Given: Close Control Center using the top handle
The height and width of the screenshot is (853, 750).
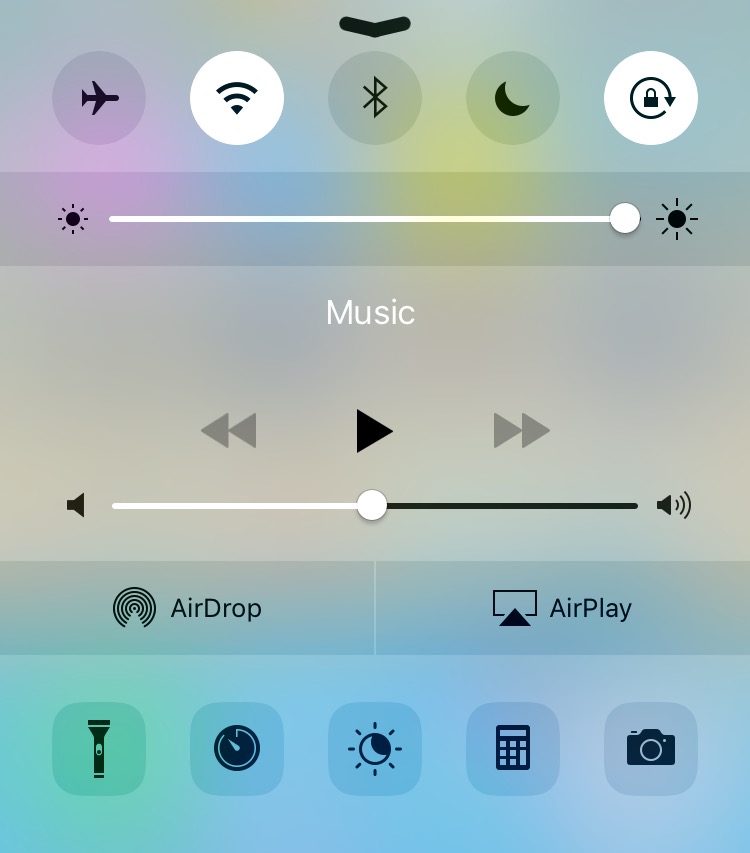Looking at the screenshot, I should click(375, 26).
